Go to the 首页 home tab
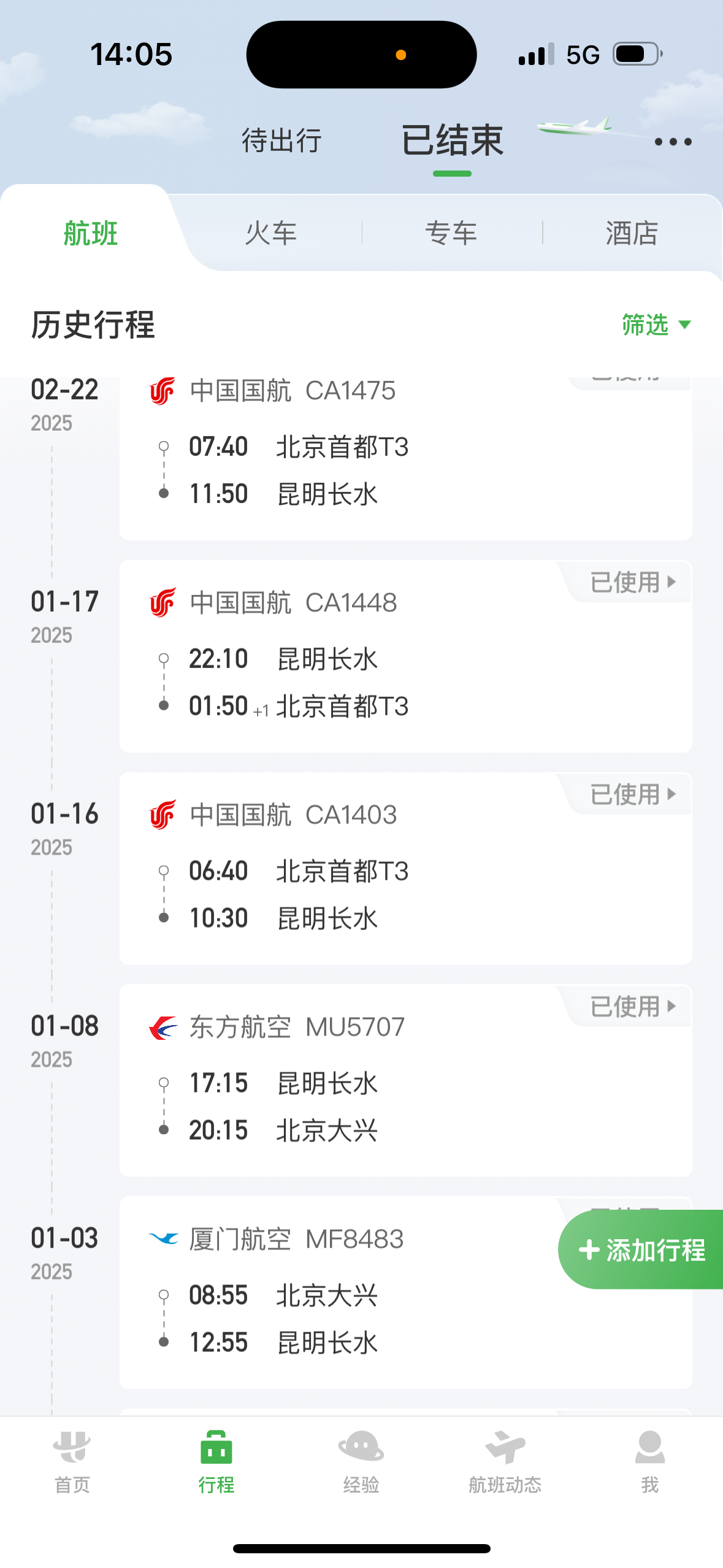 (72, 1461)
